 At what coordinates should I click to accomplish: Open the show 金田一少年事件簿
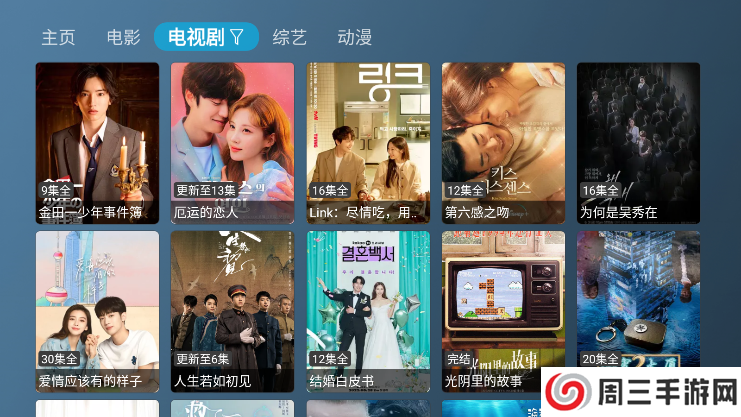(x=97, y=142)
